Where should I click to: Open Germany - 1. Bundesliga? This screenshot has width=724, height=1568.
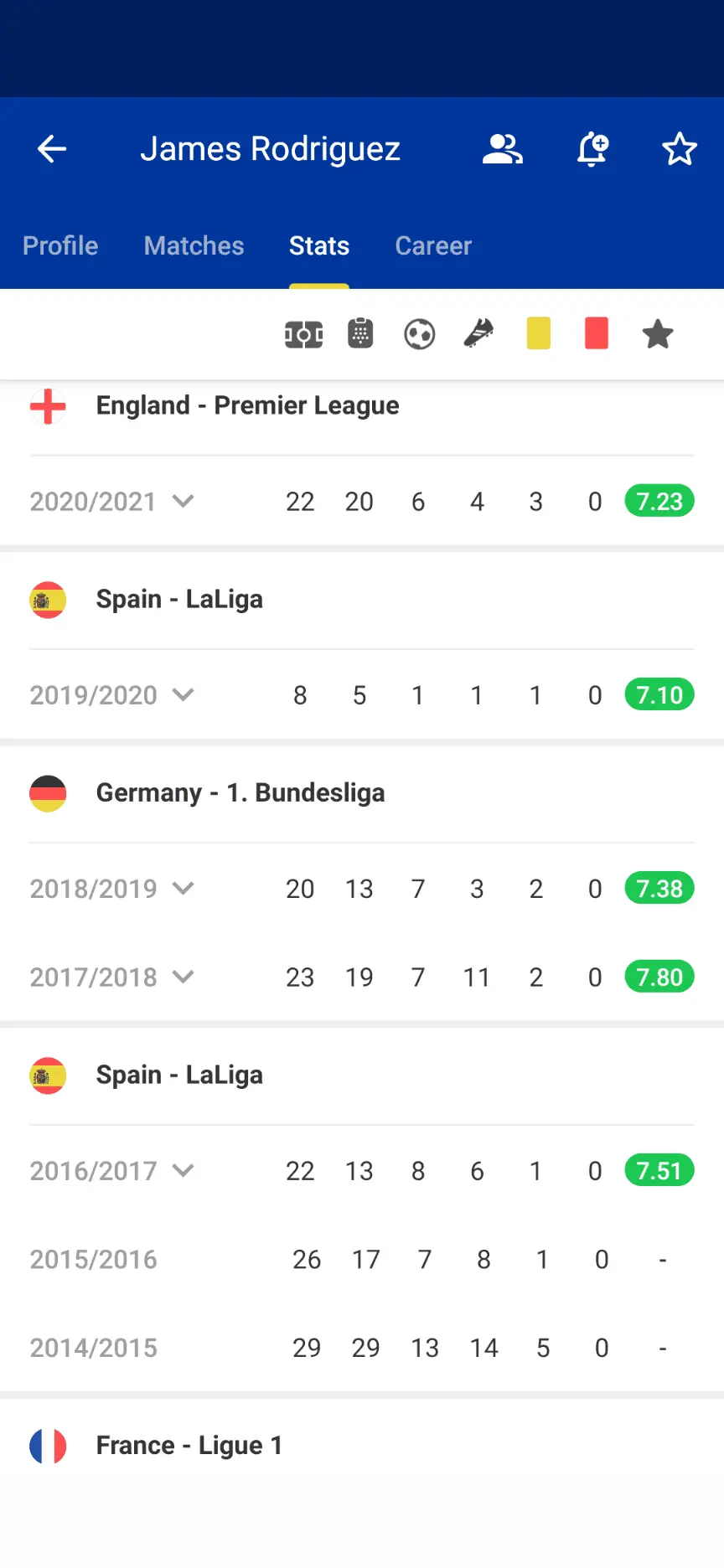[x=240, y=792]
